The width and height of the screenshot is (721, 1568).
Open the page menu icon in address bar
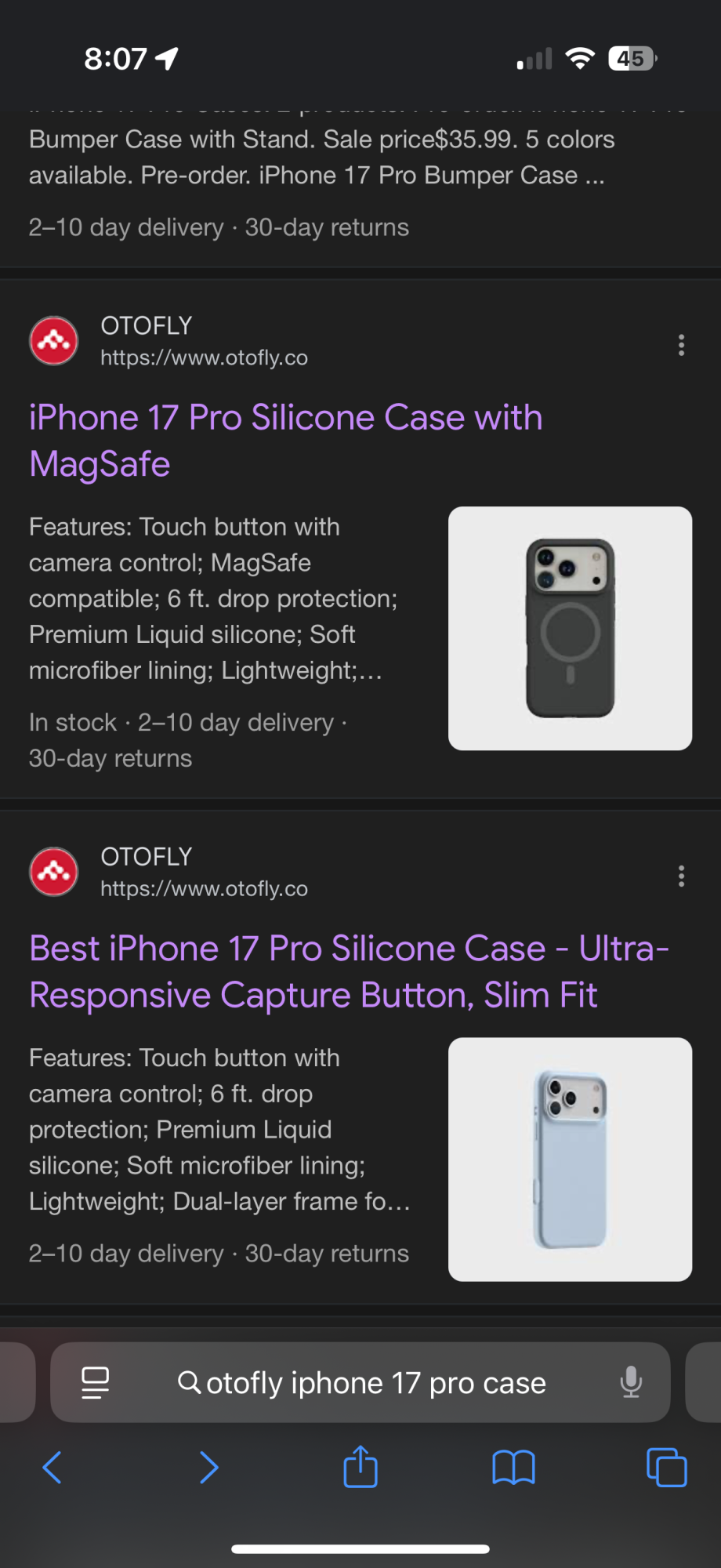tap(96, 1382)
